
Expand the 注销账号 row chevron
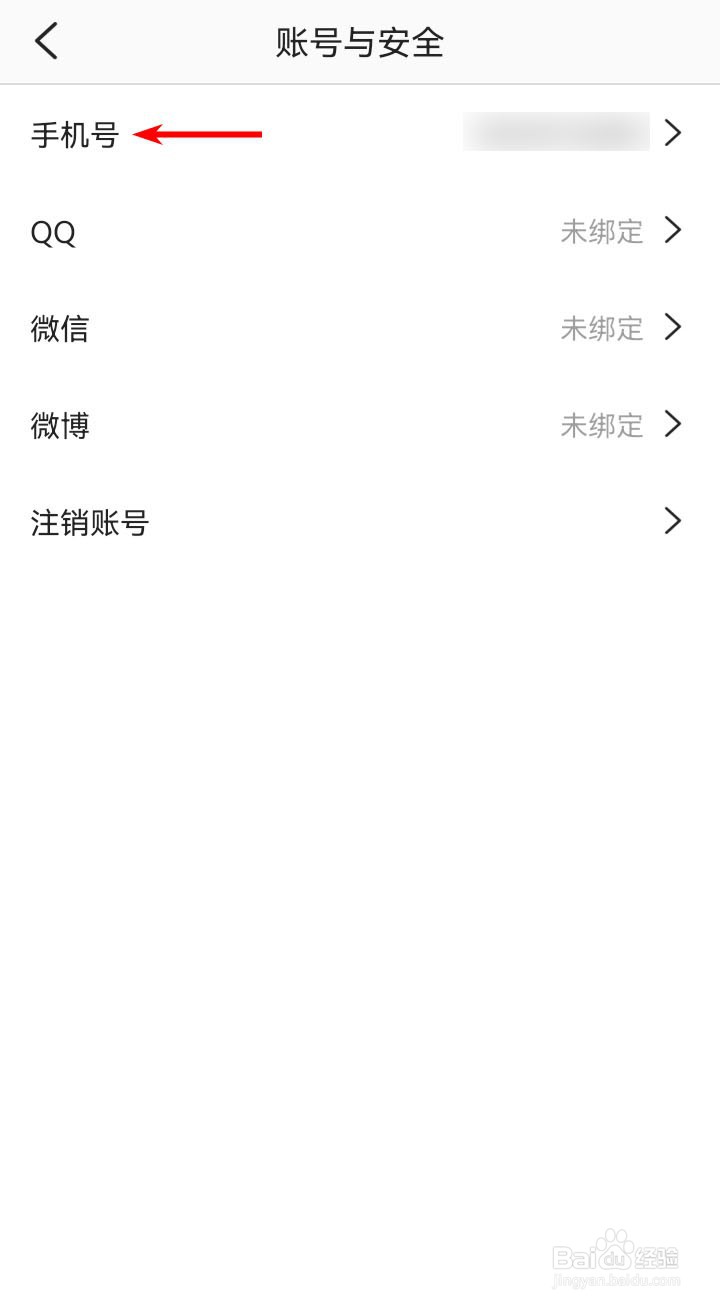pyautogui.click(x=672, y=521)
